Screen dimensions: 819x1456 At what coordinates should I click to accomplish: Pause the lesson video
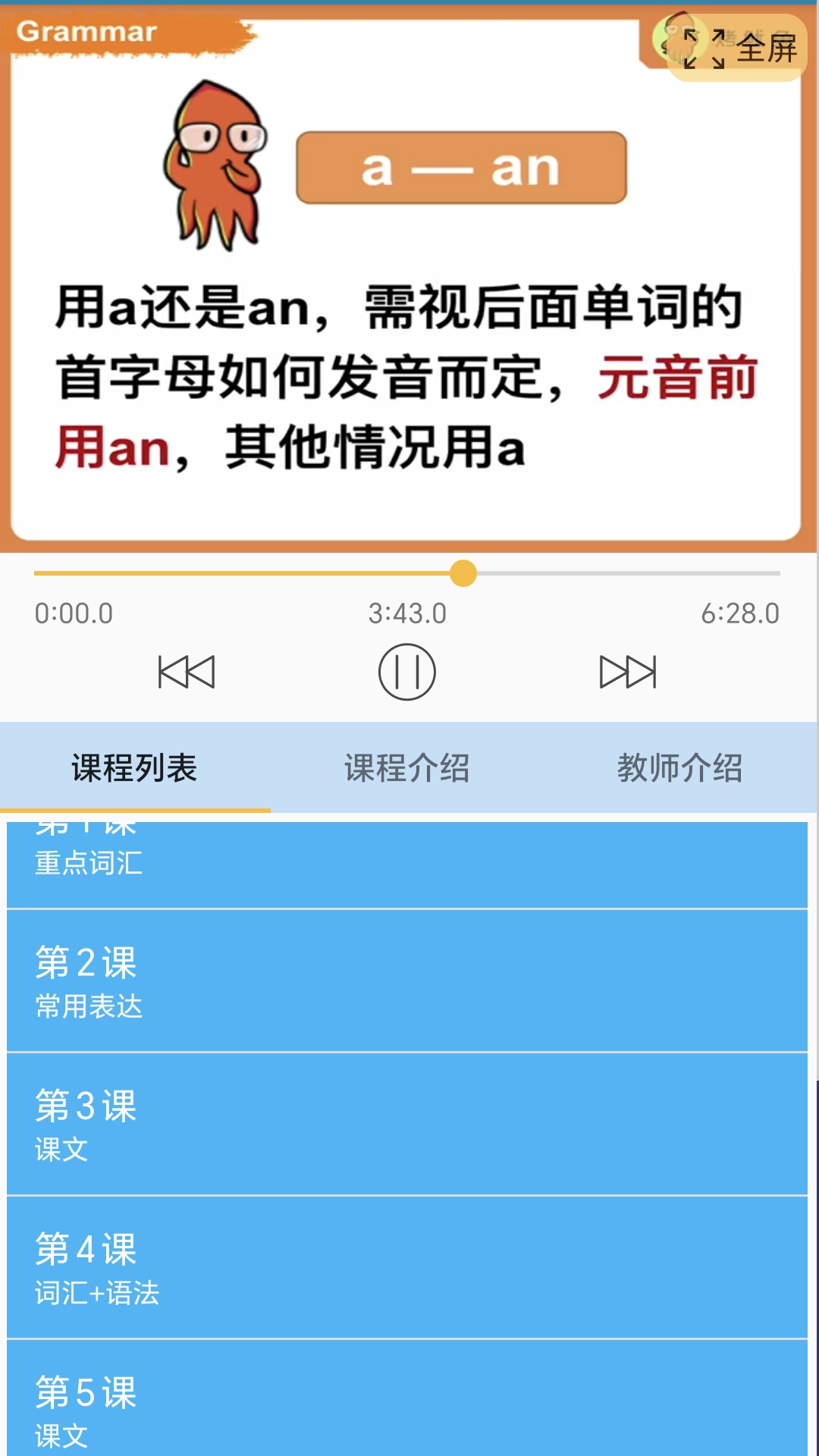click(x=407, y=672)
